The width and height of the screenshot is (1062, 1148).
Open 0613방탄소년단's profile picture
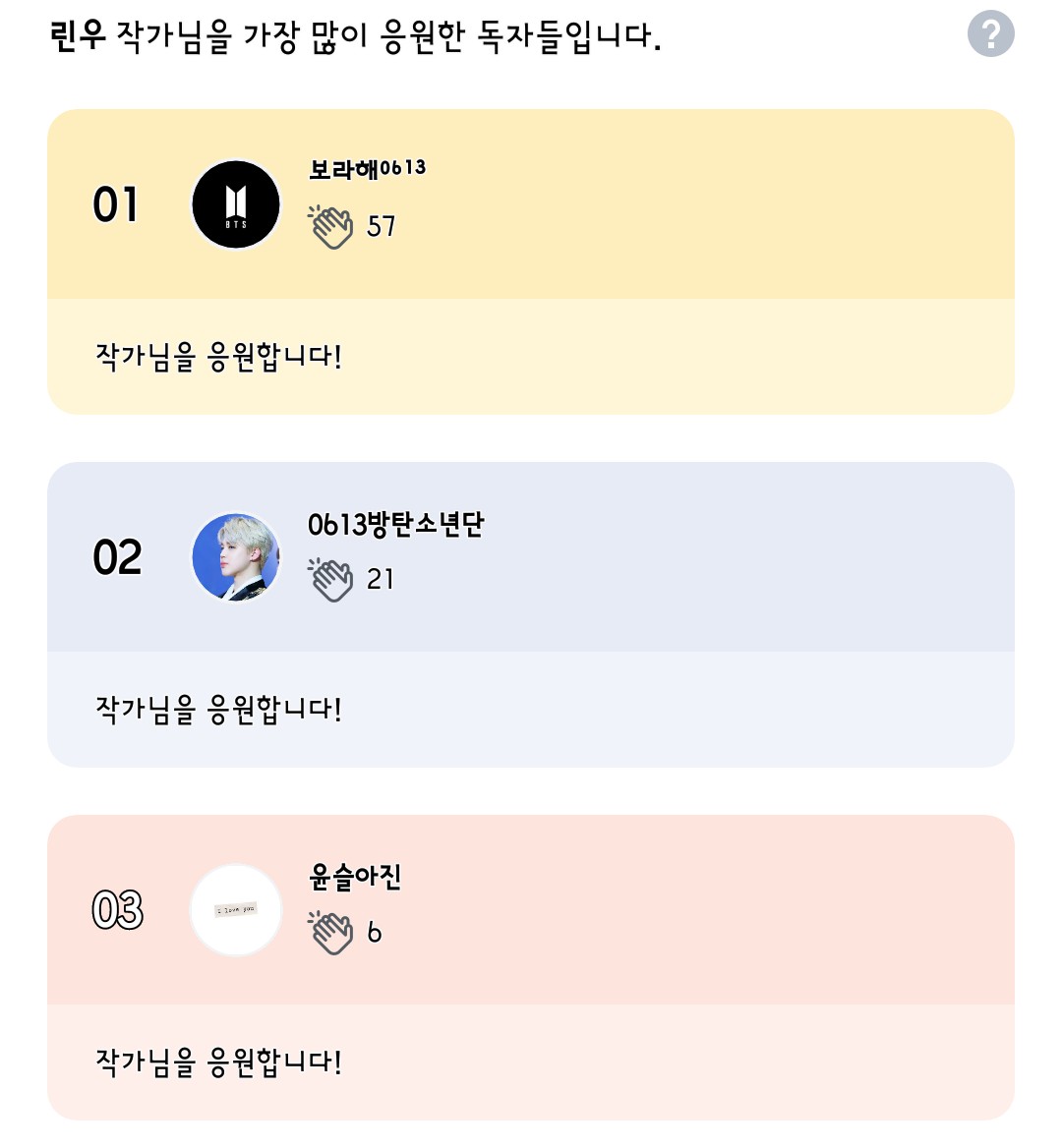236,557
